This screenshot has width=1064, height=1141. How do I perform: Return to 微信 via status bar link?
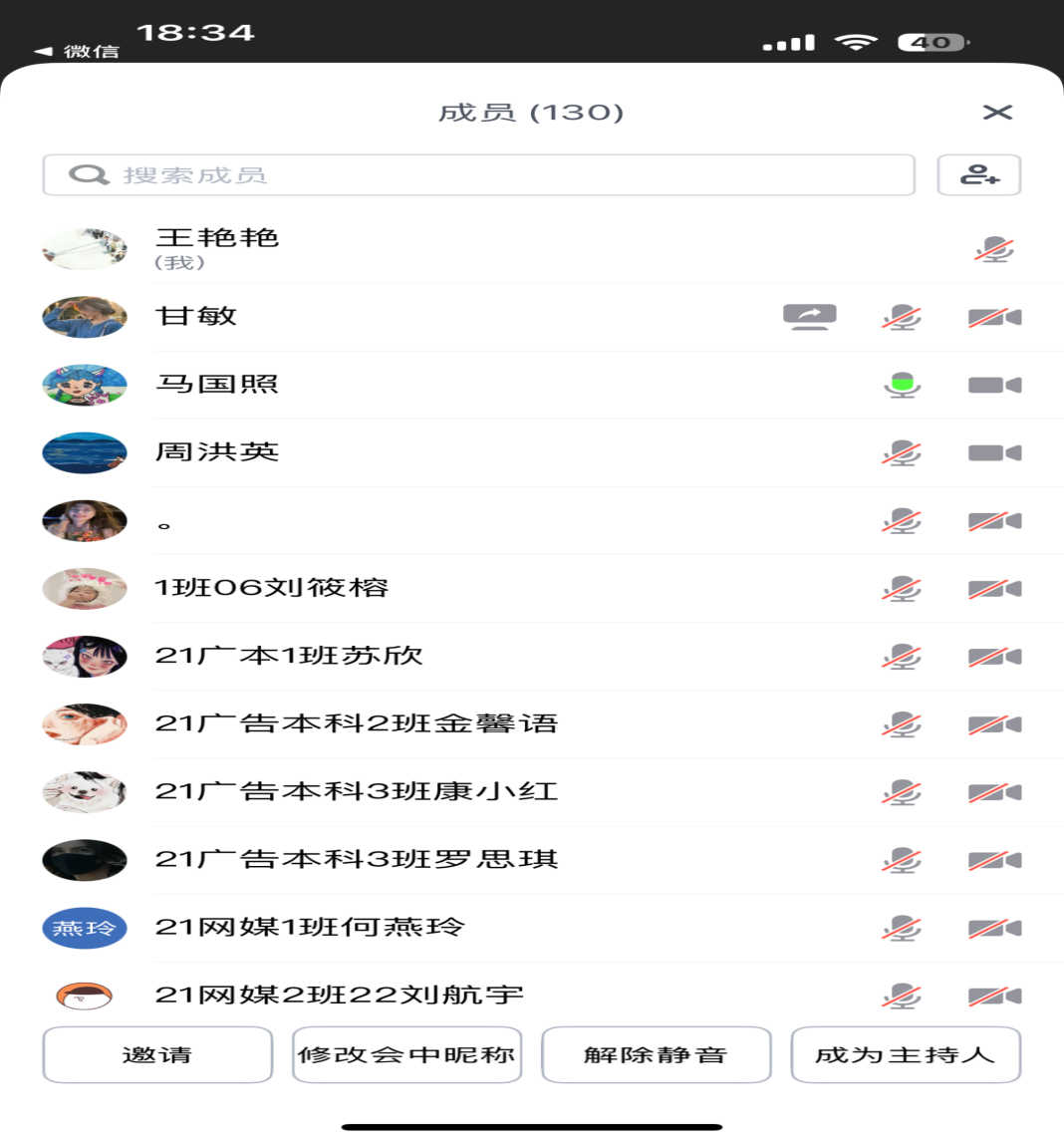click(78, 51)
